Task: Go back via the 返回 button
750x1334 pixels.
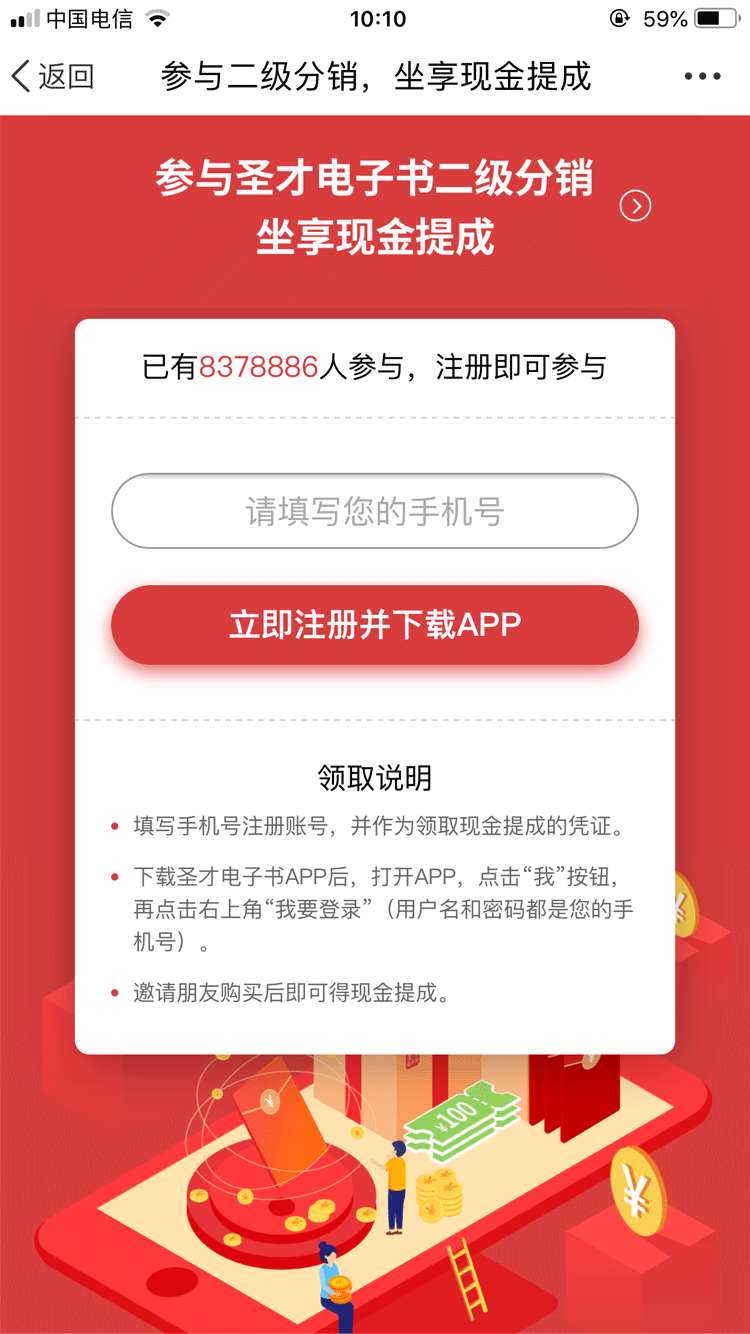Action: [52, 76]
